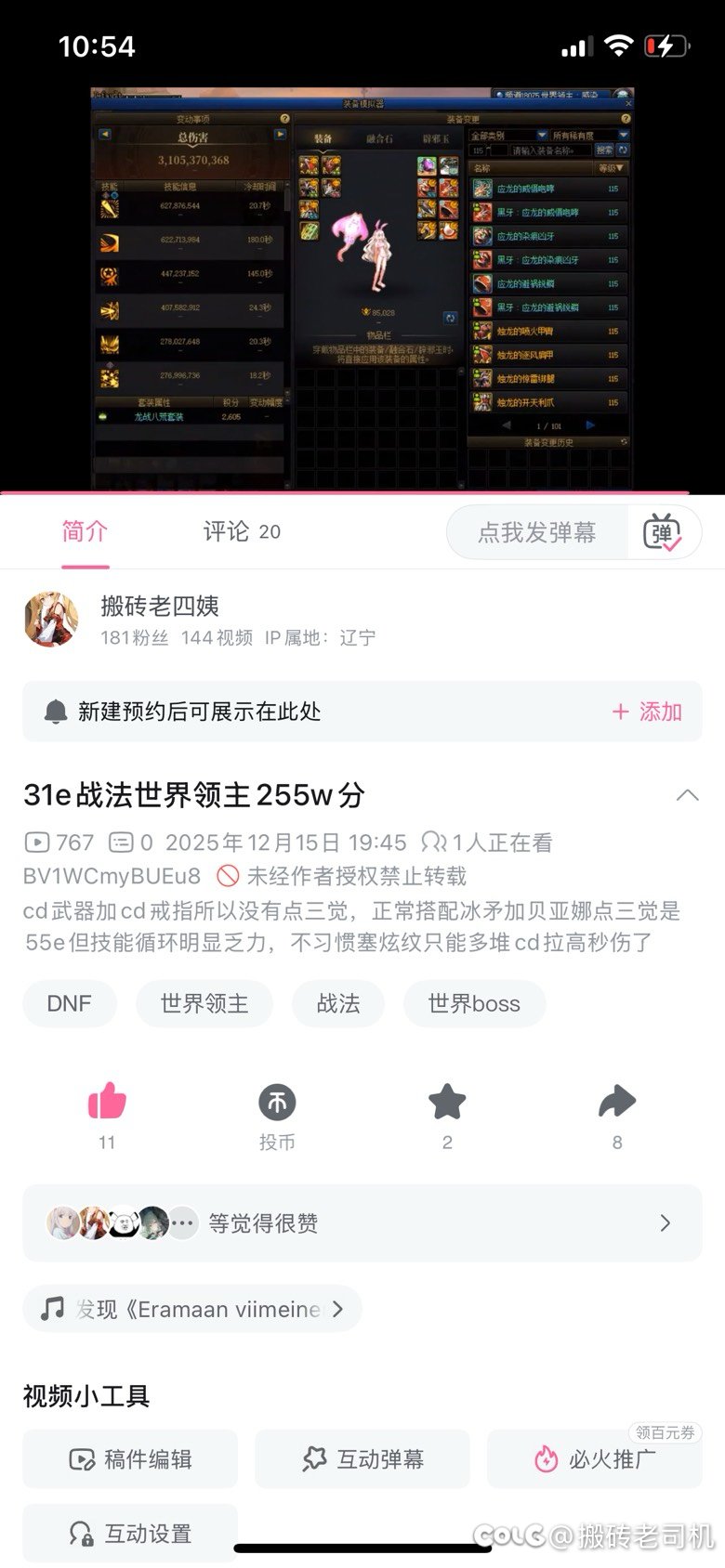This screenshot has width=725, height=1568.
Task: Open 稿件编辑 video tool
Action: point(130,1458)
